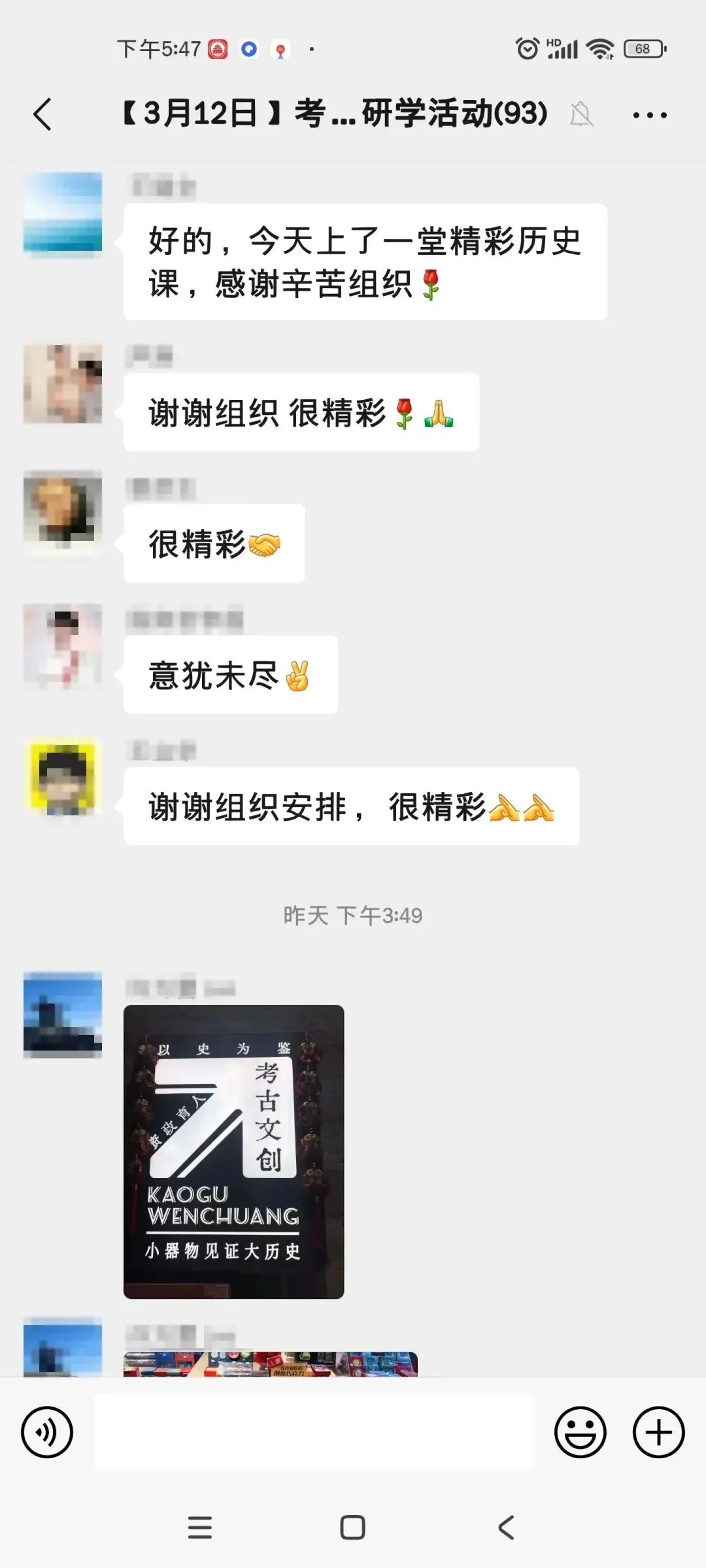Open the plus attachments menu
The image size is (706, 1568).
point(658,1432)
